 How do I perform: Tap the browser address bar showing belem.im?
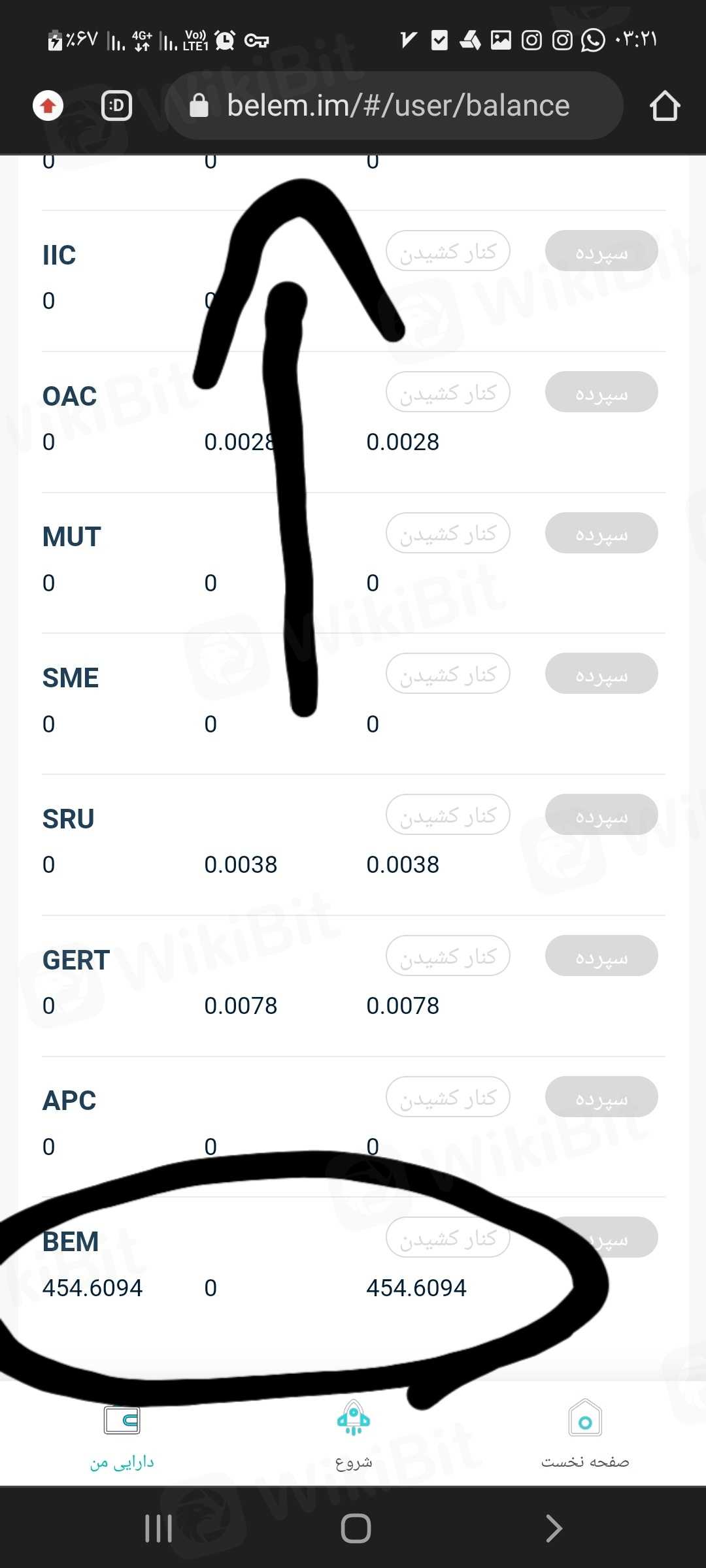(x=397, y=106)
